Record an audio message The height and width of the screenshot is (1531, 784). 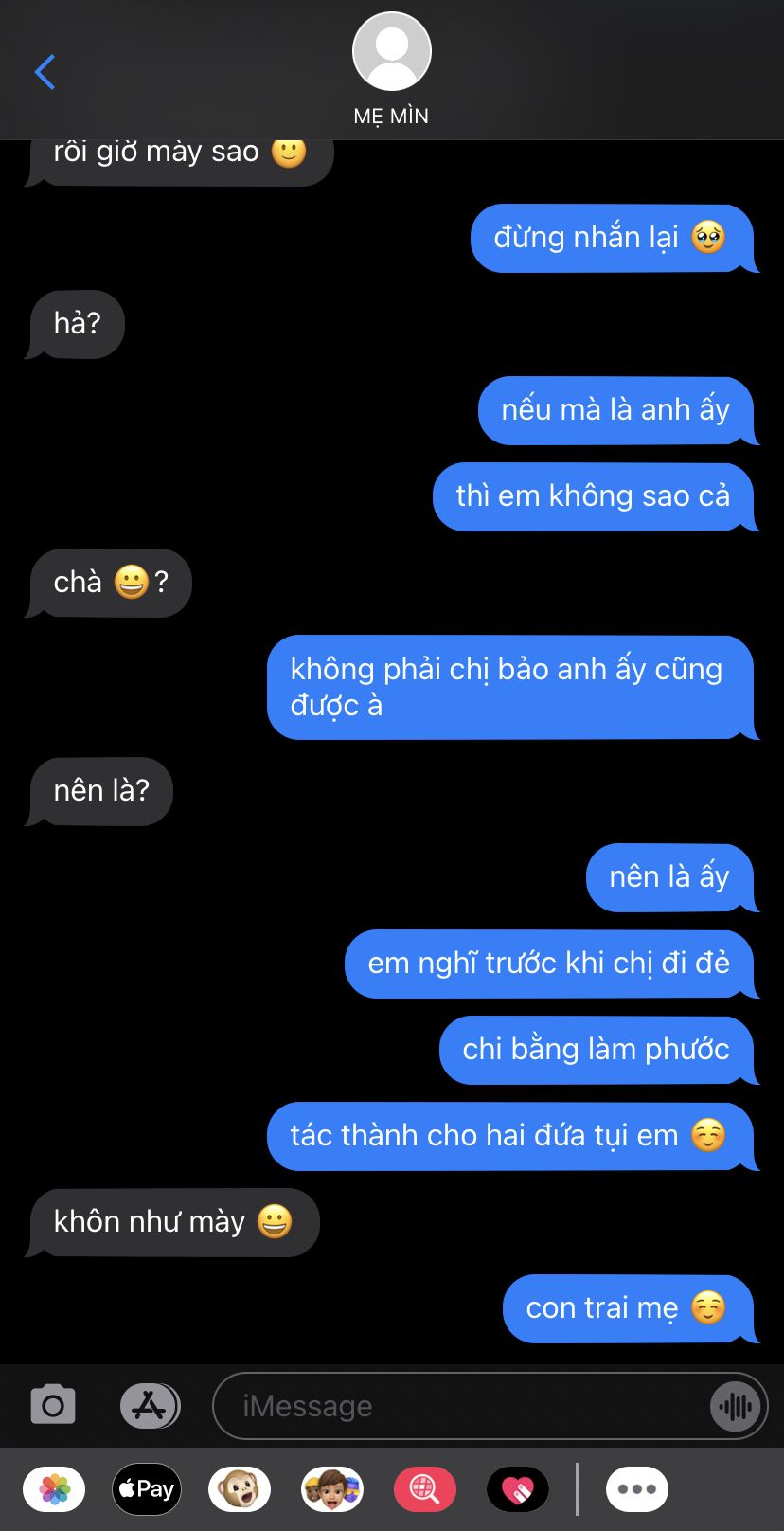click(x=735, y=1406)
